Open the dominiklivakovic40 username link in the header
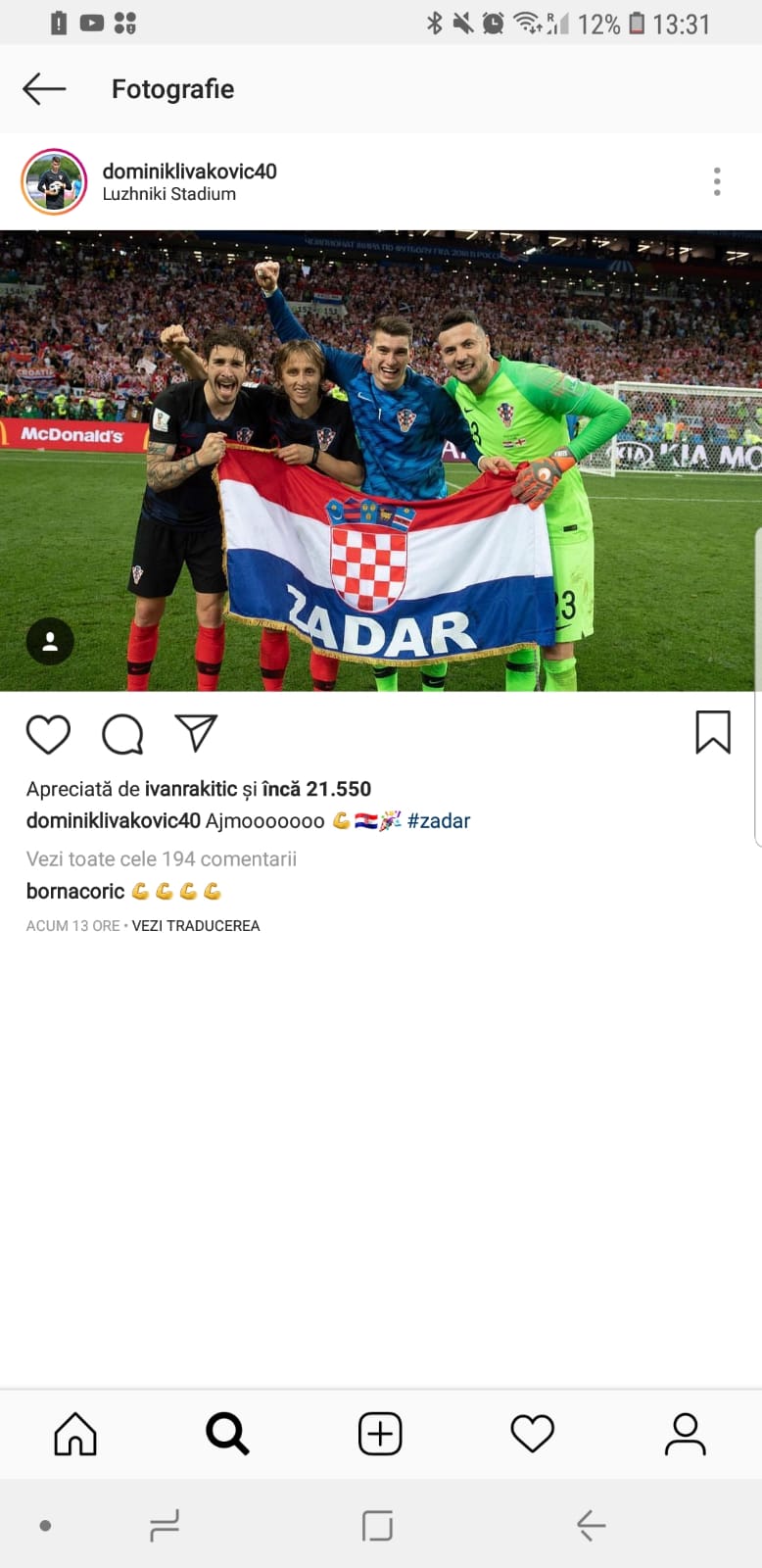 coord(189,171)
